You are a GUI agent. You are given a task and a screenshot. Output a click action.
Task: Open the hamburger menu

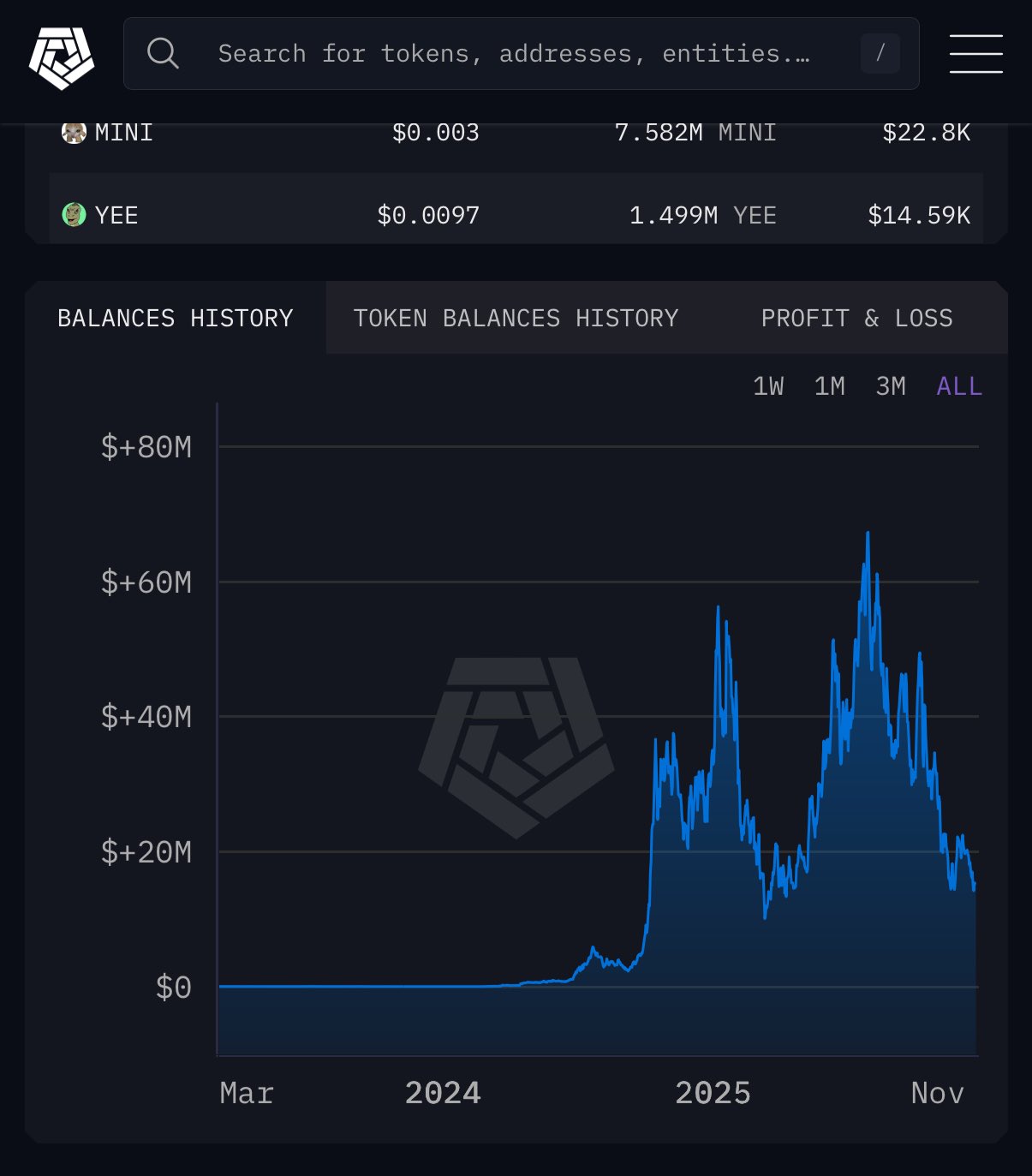(975, 54)
